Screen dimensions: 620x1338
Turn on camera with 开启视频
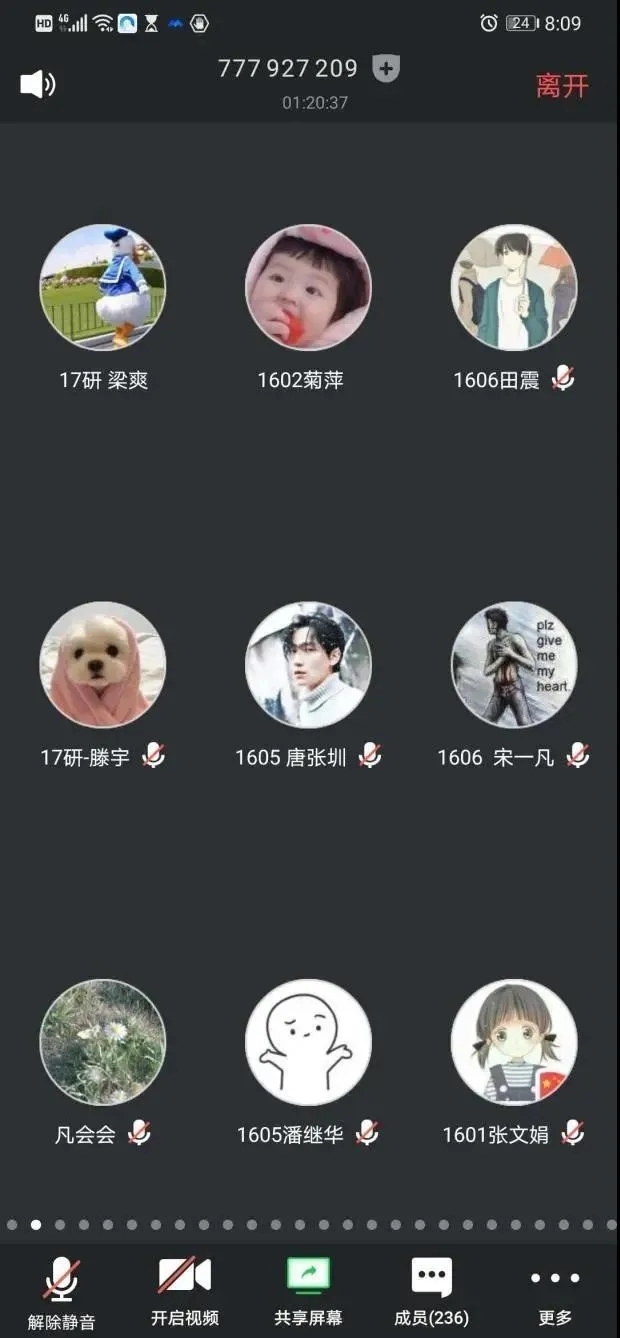[185, 1290]
